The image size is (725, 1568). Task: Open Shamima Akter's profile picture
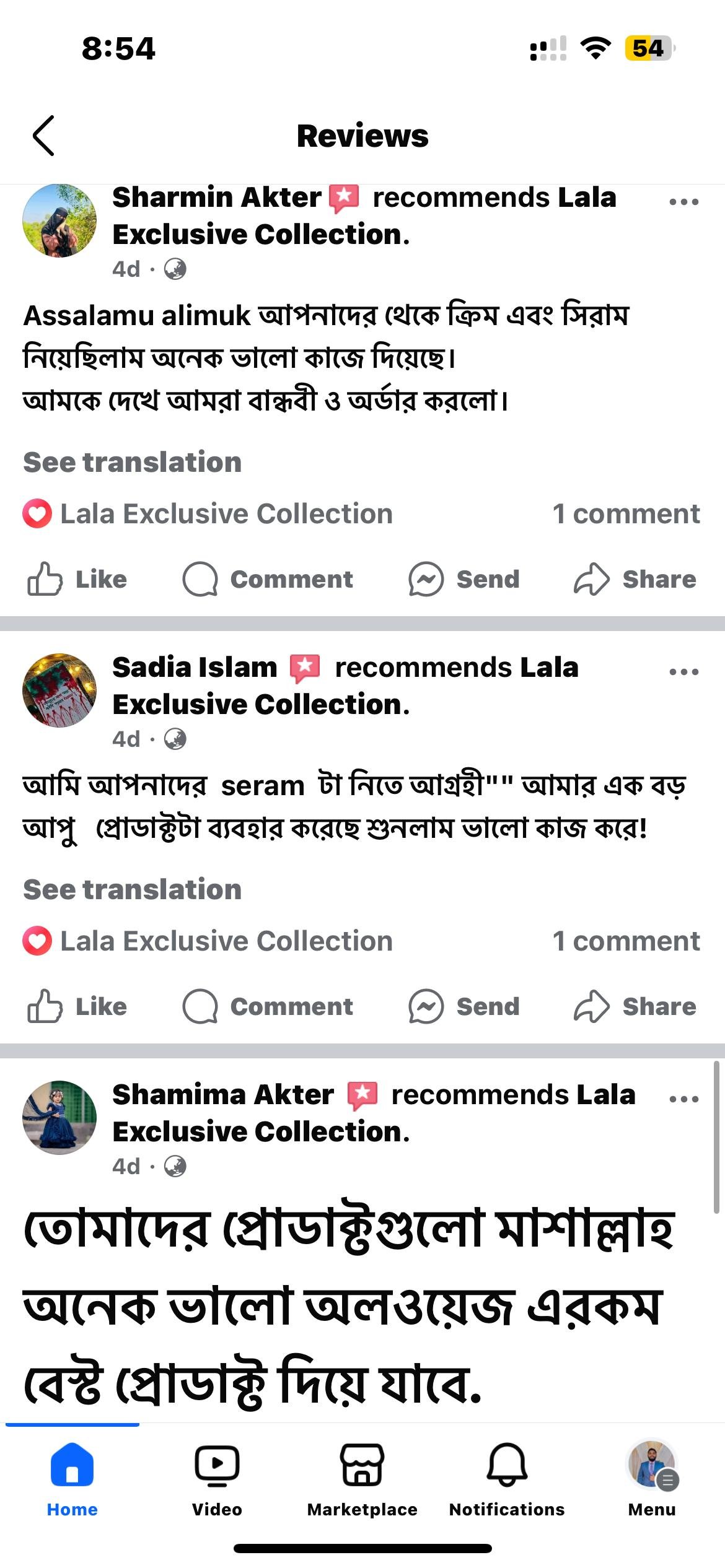[x=59, y=1118]
